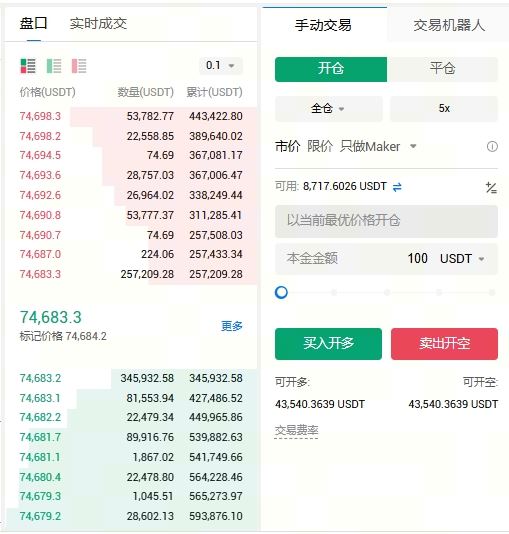Show combined buy and sell order book view
The width and height of the screenshot is (509, 534).
[28, 66]
